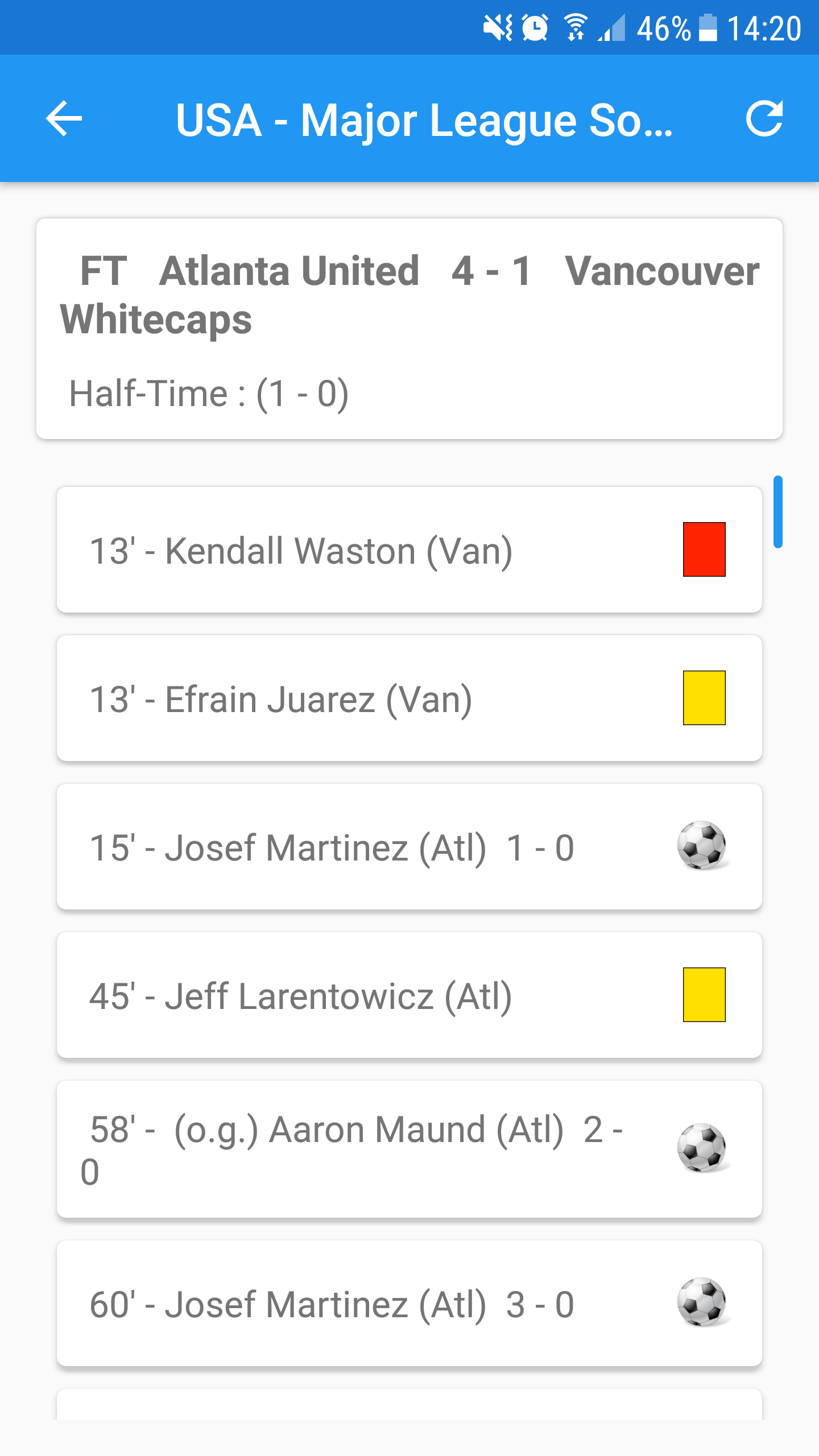Image resolution: width=819 pixels, height=1456 pixels.
Task: Select the Efrain Juarez booking entry
Action: pos(341,698)
